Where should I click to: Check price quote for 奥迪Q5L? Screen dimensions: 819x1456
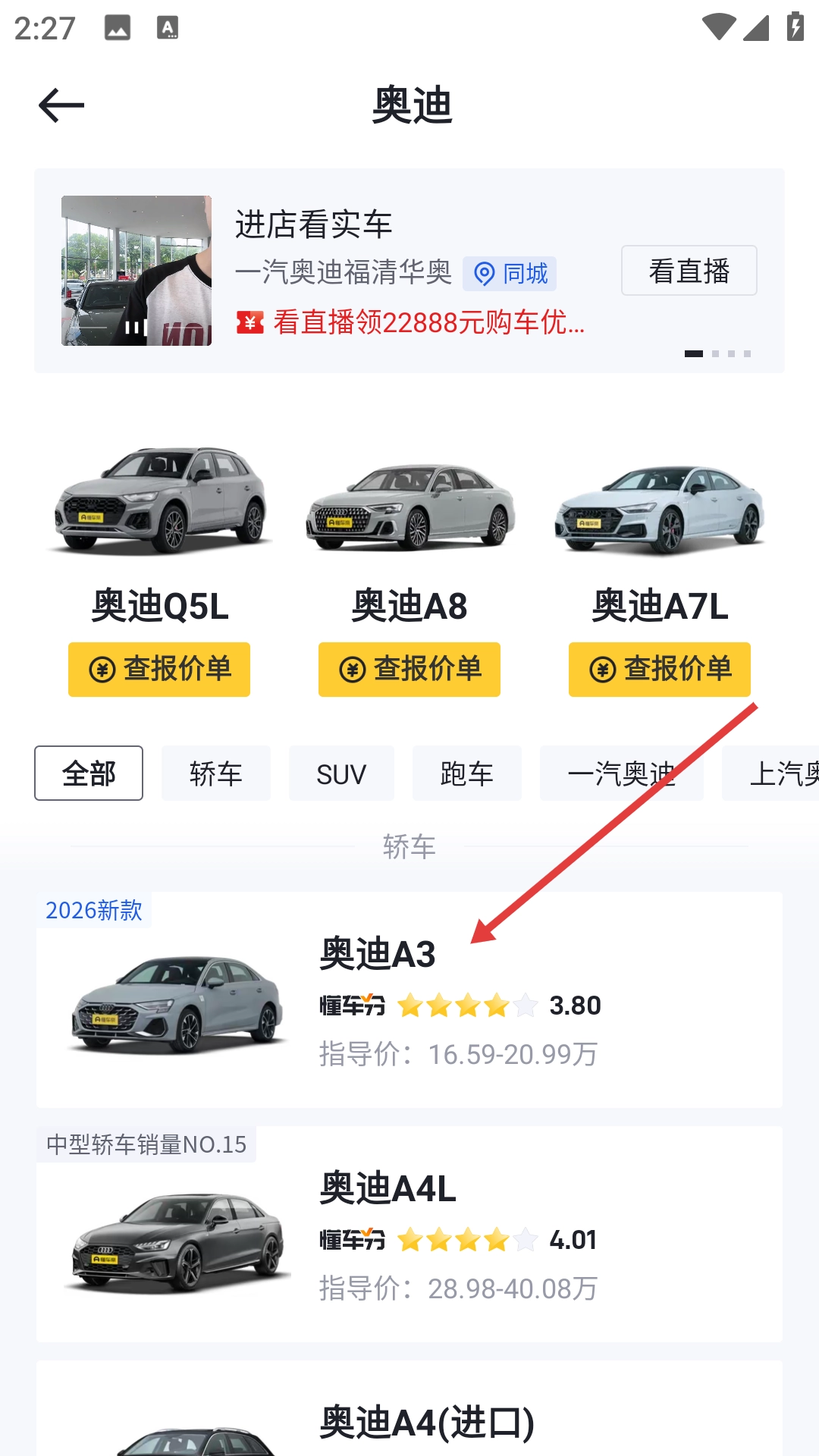click(159, 669)
